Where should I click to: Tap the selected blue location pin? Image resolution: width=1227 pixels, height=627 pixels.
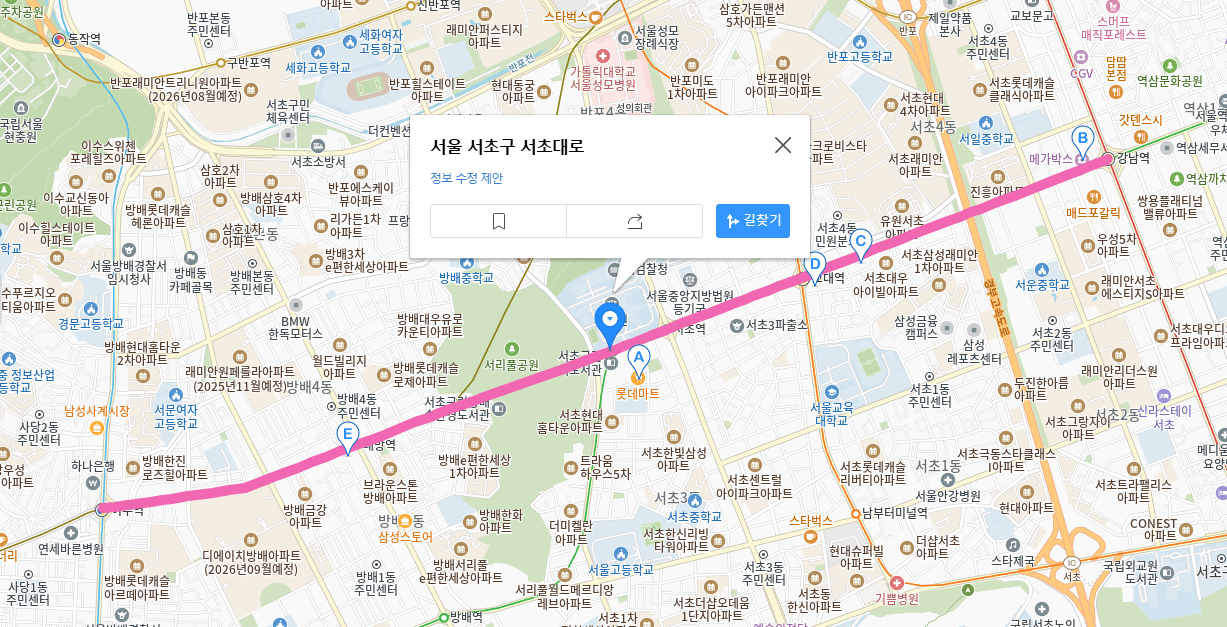click(x=610, y=321)
